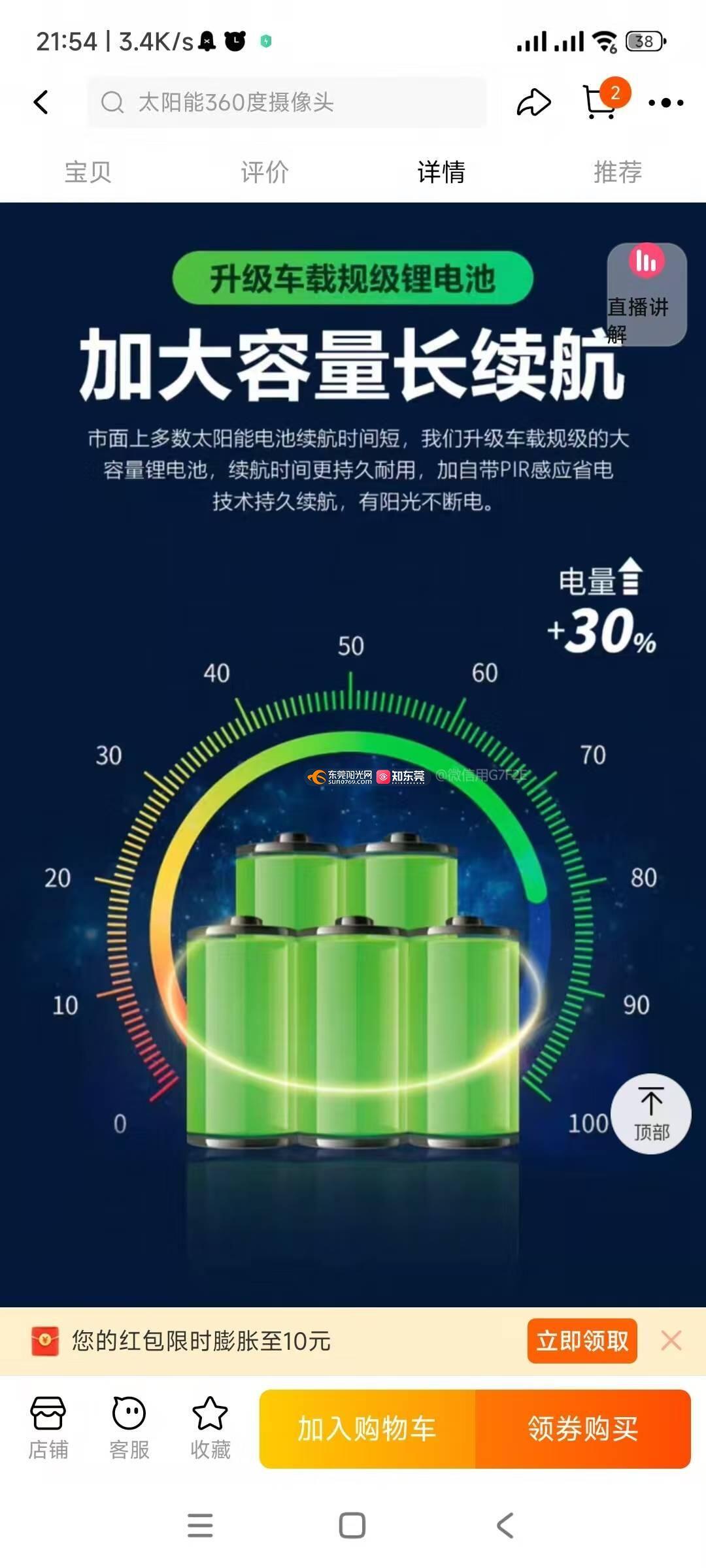Switch to the 宝贝 tab
This screenshot has height=1568, width=706.
pyautogui.click(x=88, y=172)
